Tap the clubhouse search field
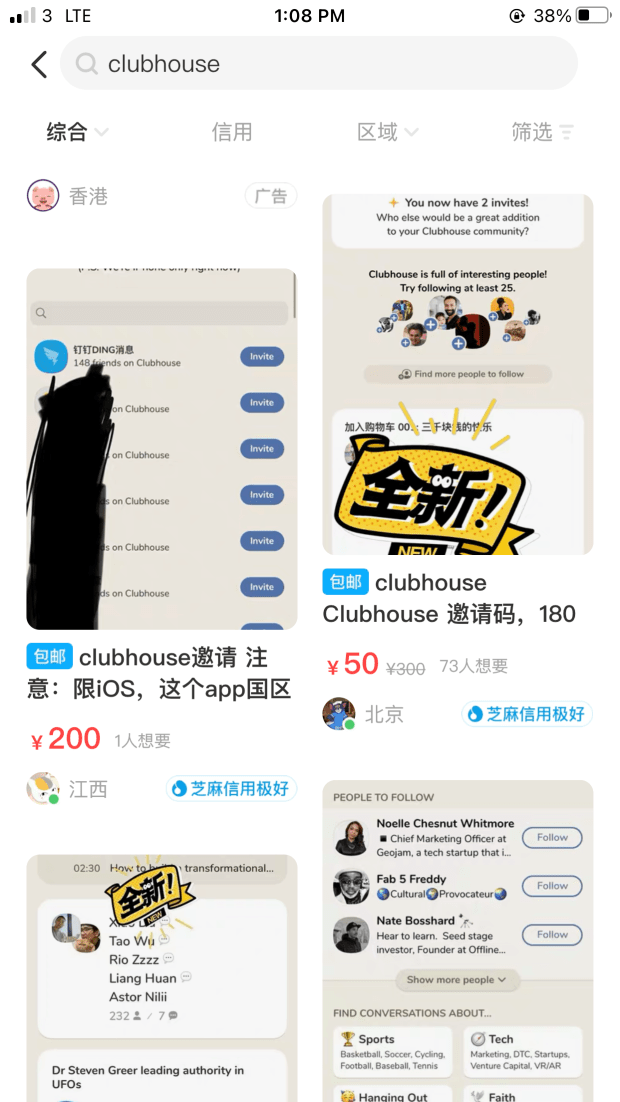Screen dimensions: 620x1102 320,64
